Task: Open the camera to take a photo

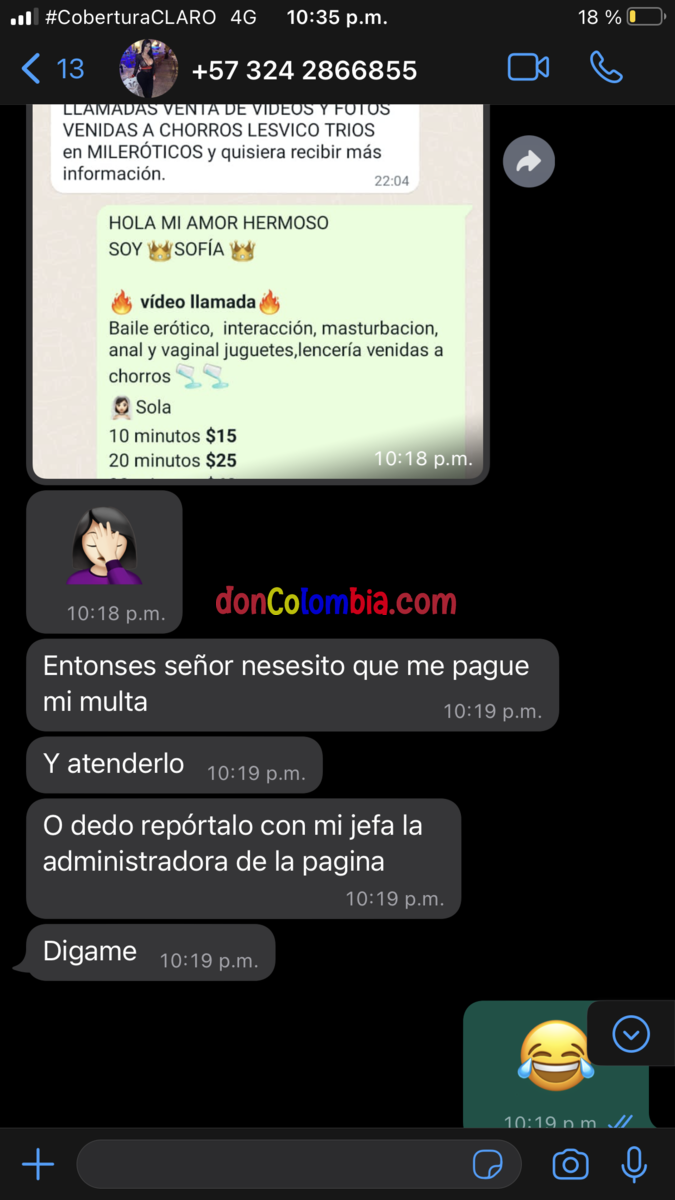Action: click(x=571, y=1164)
